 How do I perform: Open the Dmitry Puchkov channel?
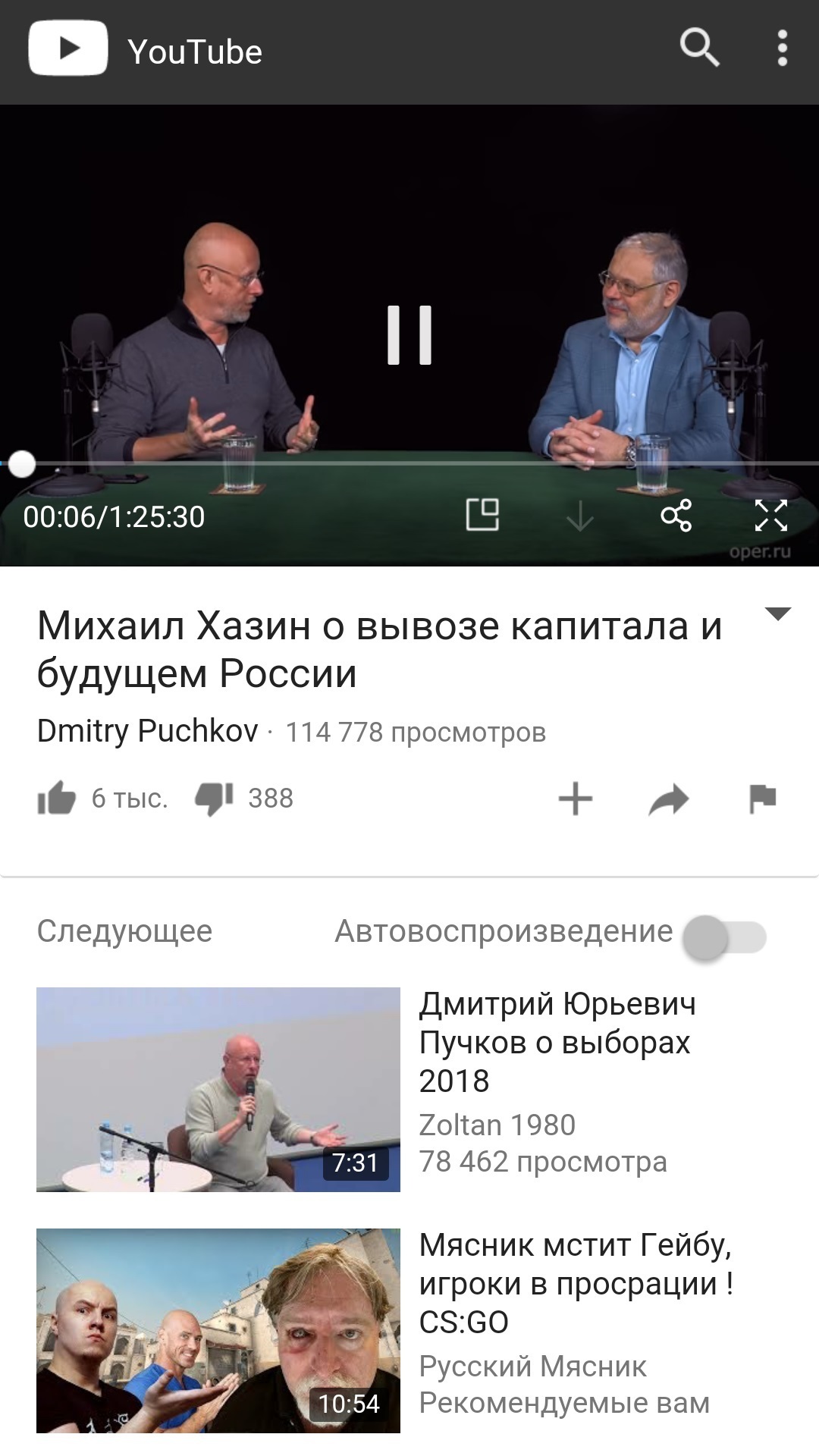tap(147, 731)
